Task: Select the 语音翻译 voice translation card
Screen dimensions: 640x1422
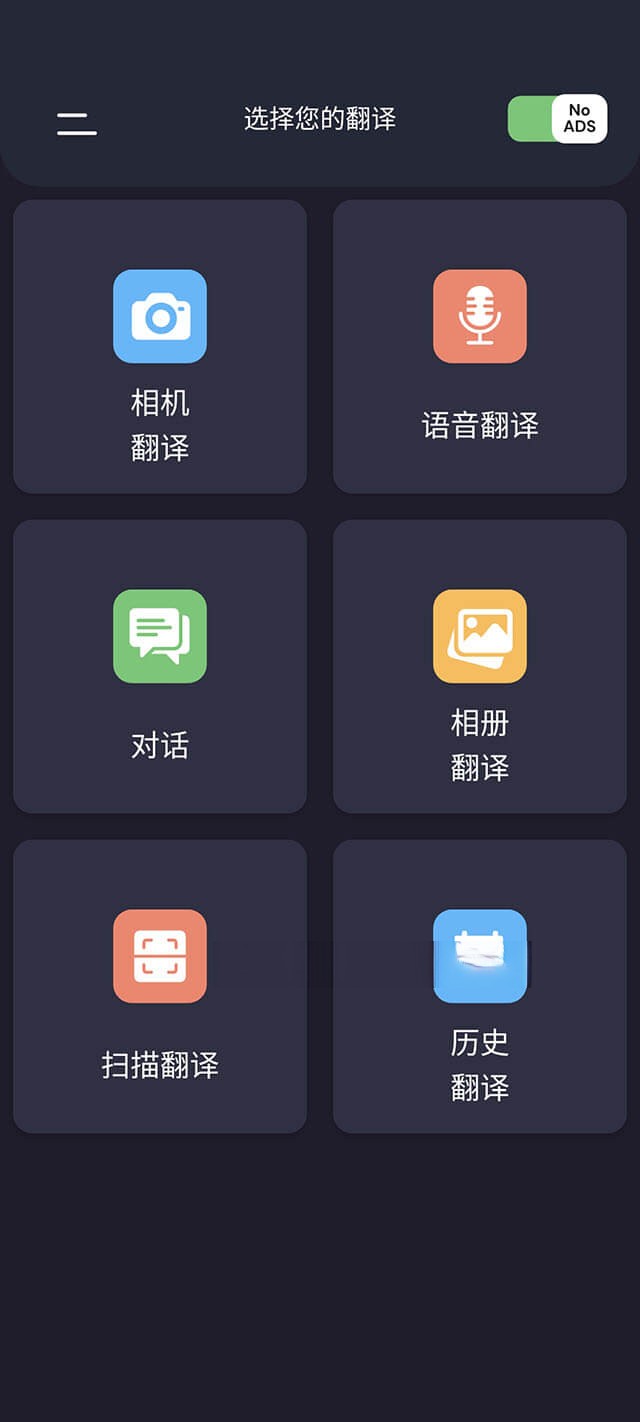Action: click(480, 346)
